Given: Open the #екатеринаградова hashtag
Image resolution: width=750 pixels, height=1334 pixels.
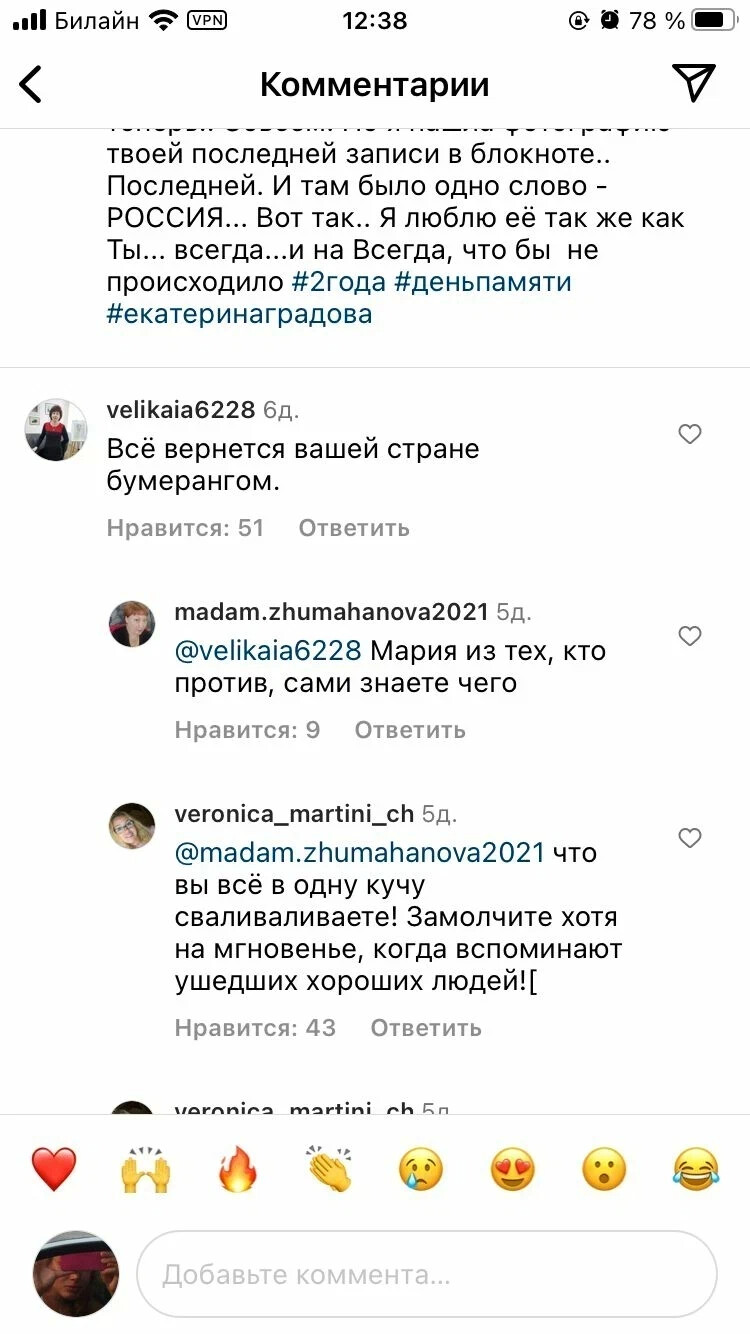Looking at the screenshot, I should coord(239,313).
